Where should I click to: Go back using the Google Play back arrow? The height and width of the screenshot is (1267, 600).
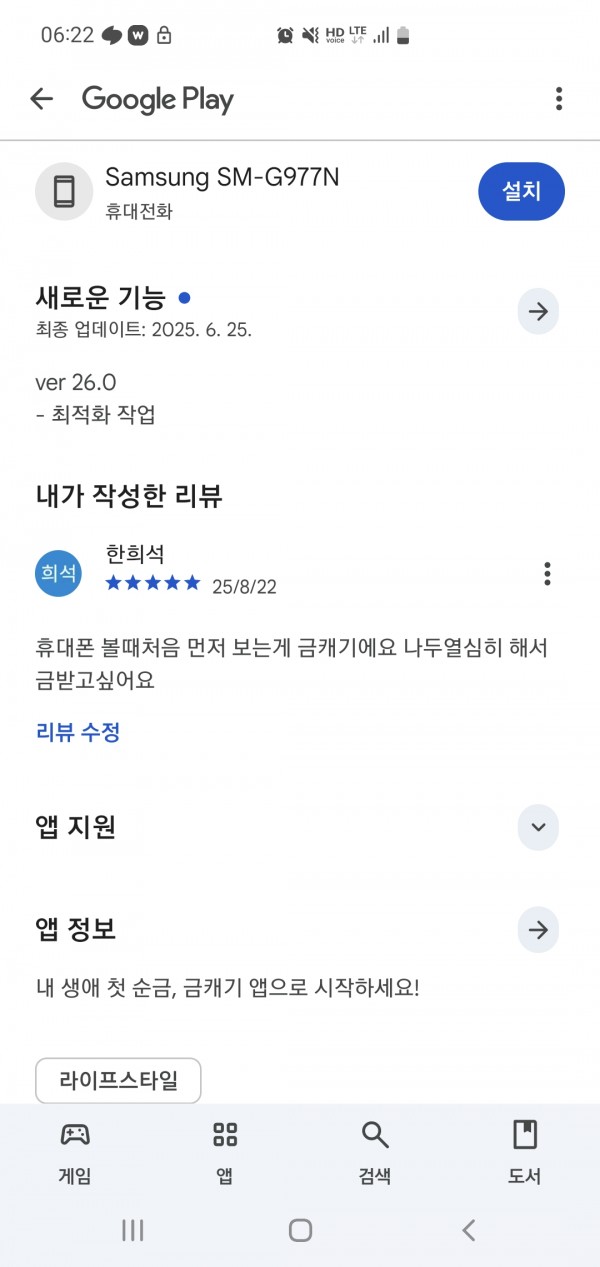click(x=41, y=98)
